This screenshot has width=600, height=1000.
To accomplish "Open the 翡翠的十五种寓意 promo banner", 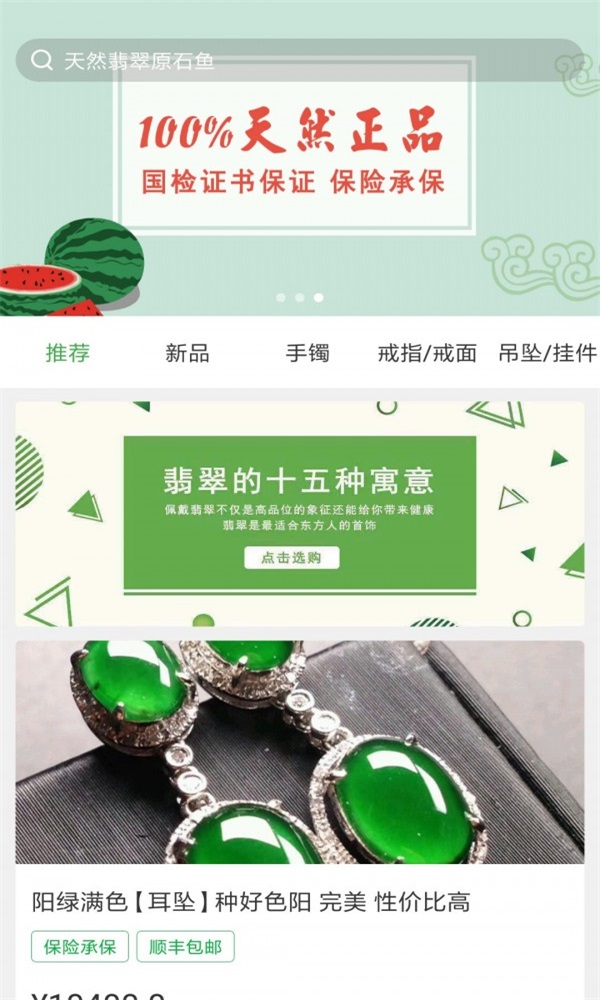I will point(300,514).
